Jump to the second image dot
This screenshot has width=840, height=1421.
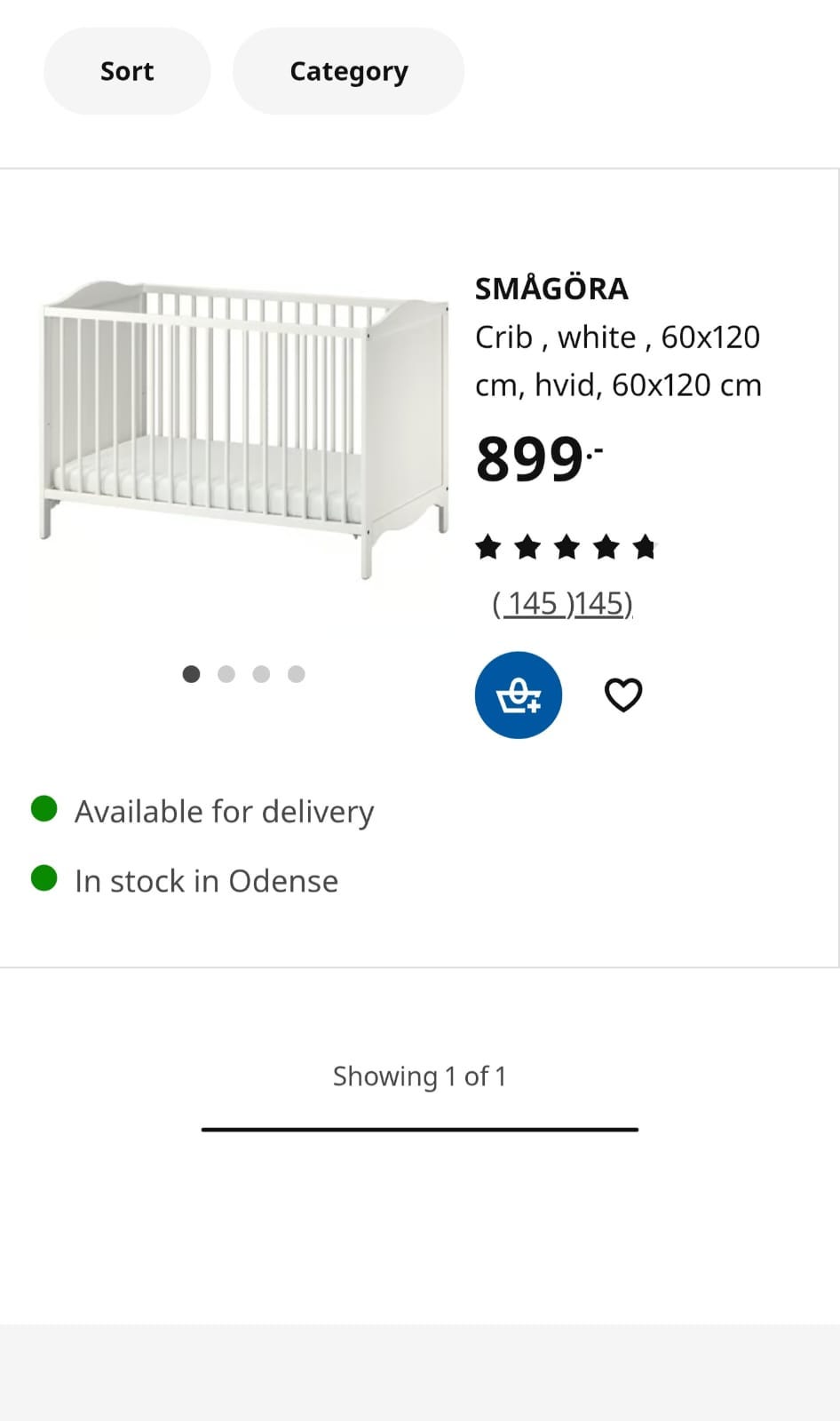coord(226,674)
